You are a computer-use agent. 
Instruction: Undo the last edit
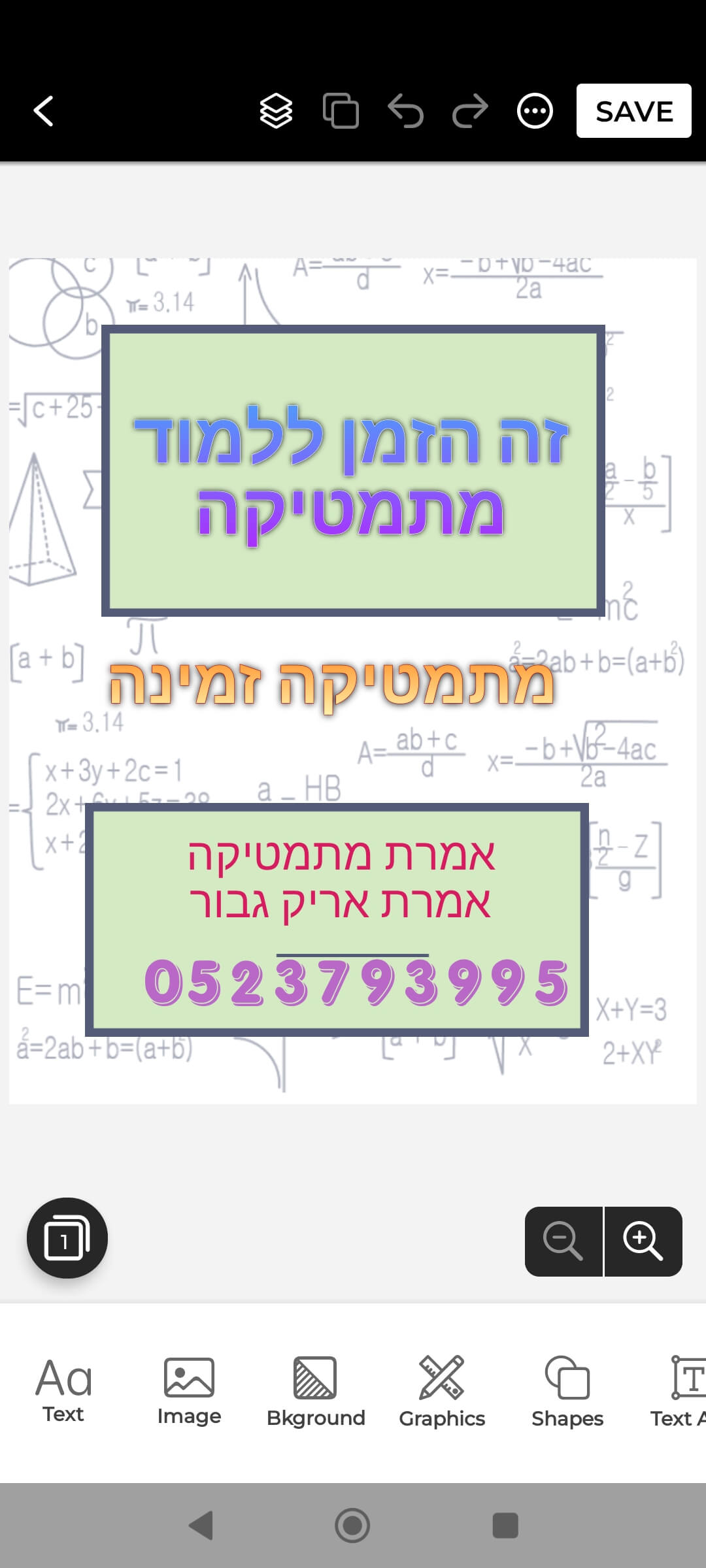pos(405,111)
